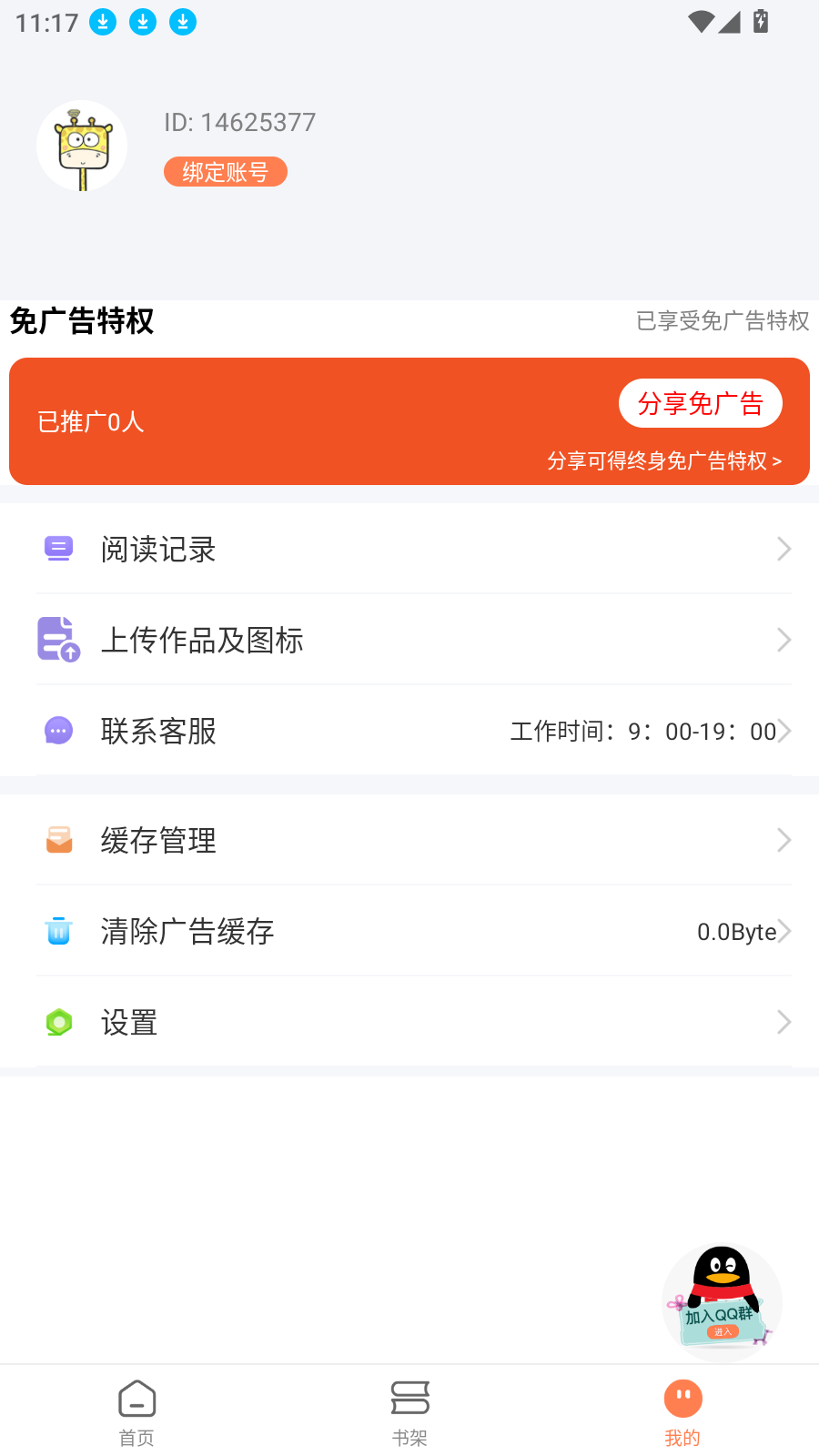This screenshot has height=1456, width=819.
Task: Select the 上传作品及图标 upload icon
Action: click(58, 640)
